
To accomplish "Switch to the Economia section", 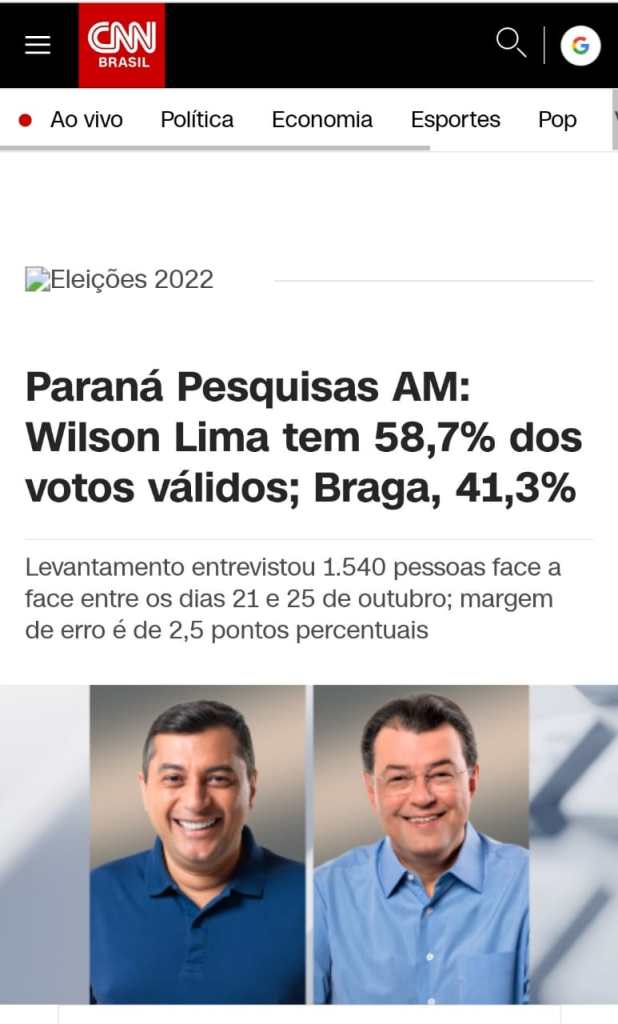I will click(322, 120).
